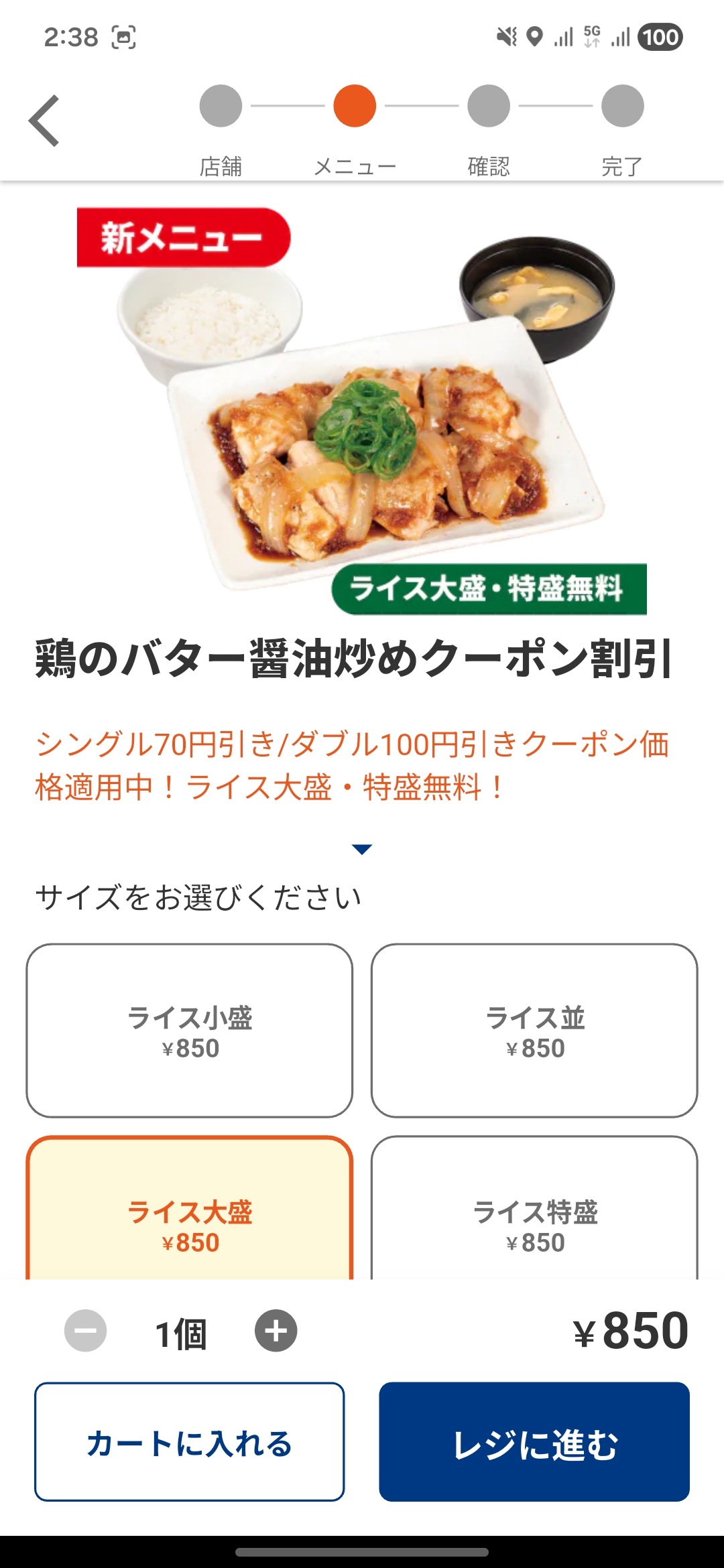Viewport: 724px width, 1568px height.
Task: Tap カートに入れる to add to cart
Action: pyautogui.click(x=190, y=1442)
